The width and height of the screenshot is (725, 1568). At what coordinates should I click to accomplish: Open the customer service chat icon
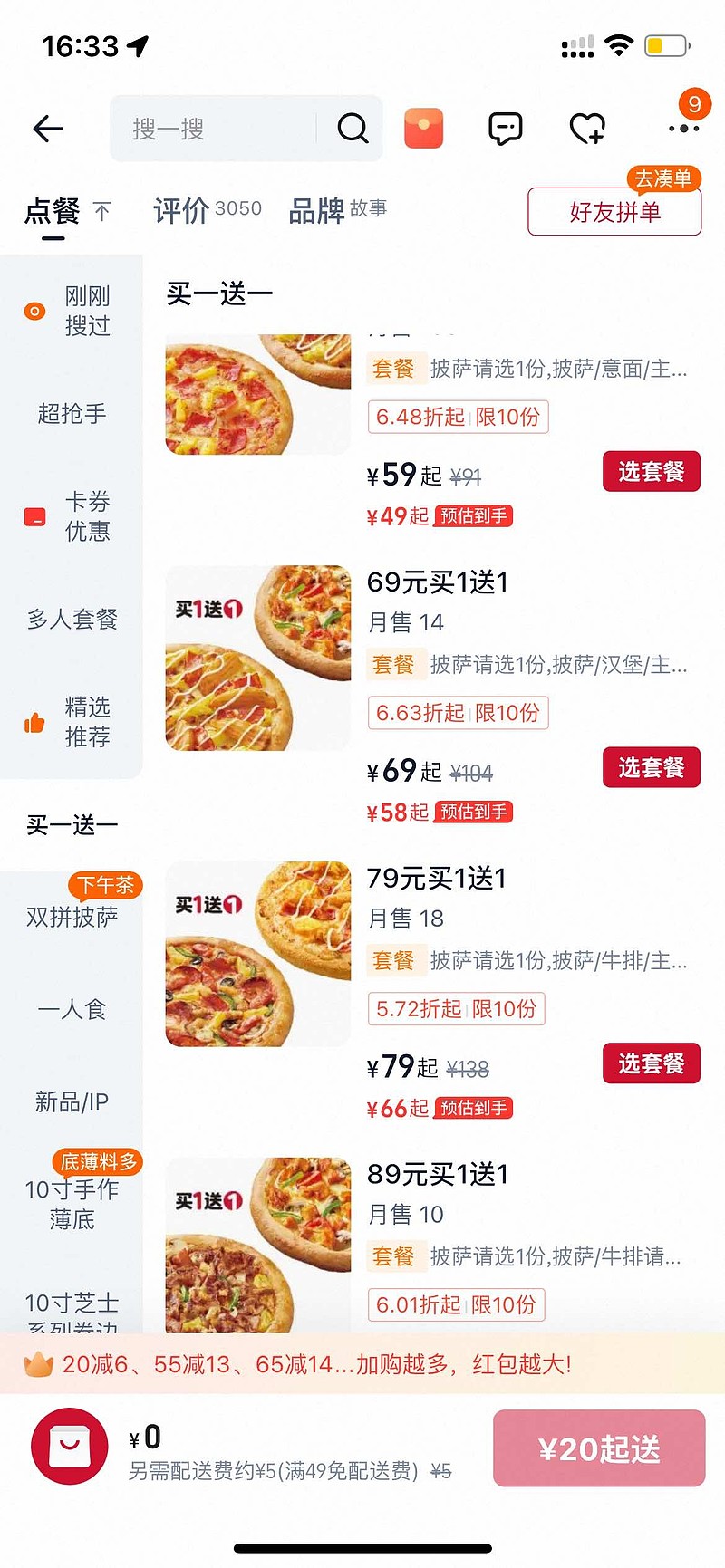point(505,128)
